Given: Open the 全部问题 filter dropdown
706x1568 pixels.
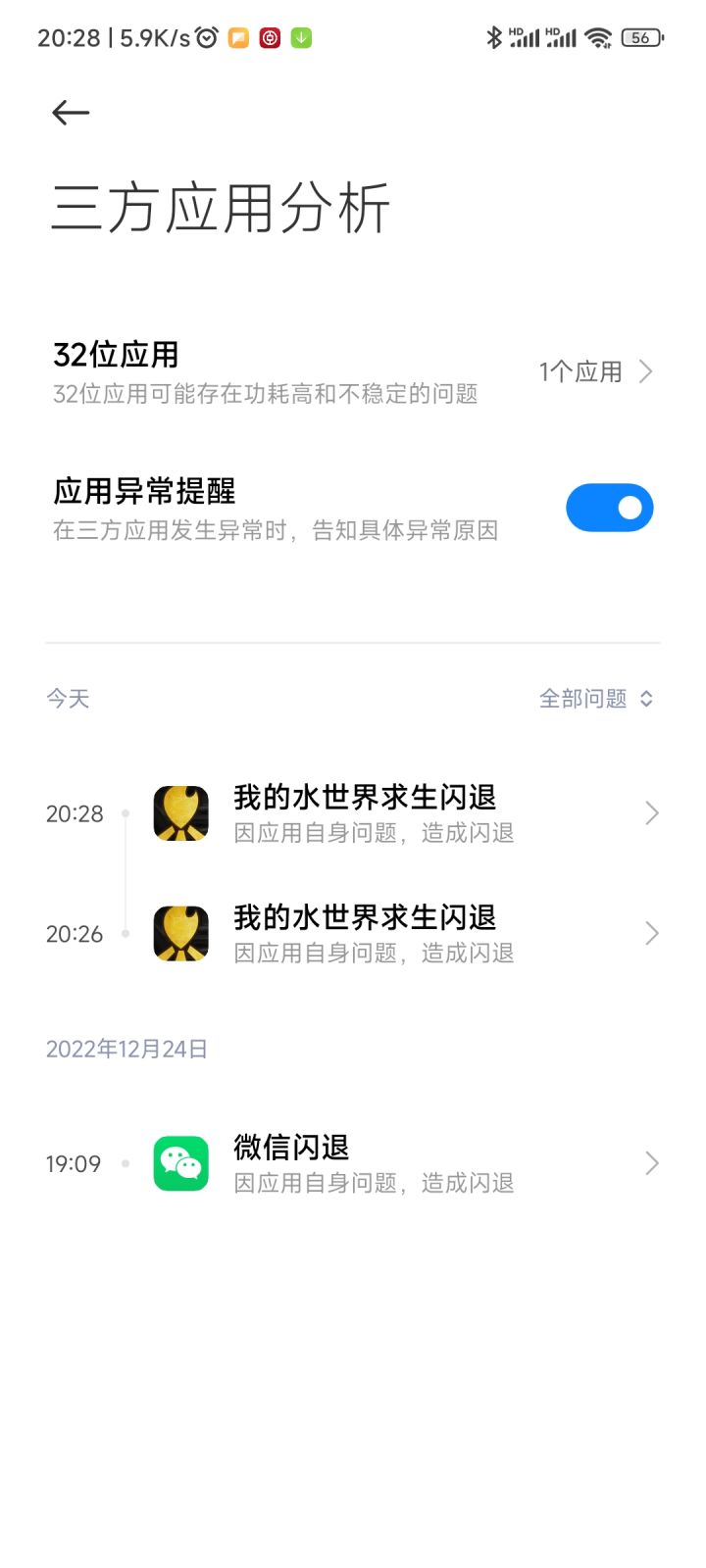Looking at the screenshot, I should coord(595,699).
